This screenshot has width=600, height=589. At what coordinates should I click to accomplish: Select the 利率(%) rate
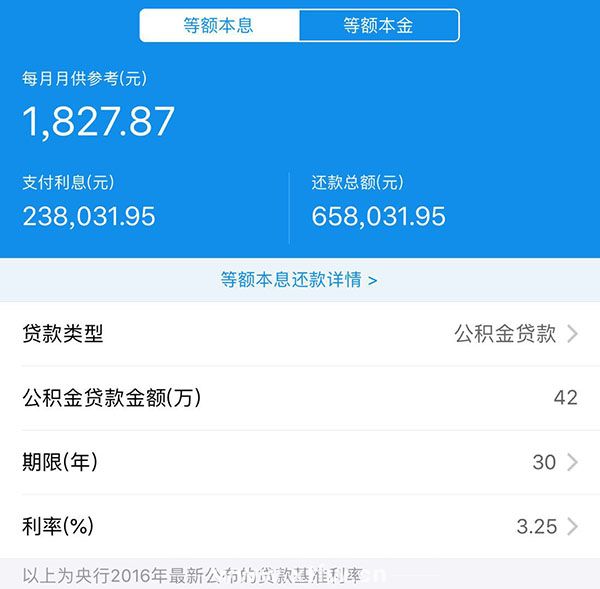click(546, 526)
